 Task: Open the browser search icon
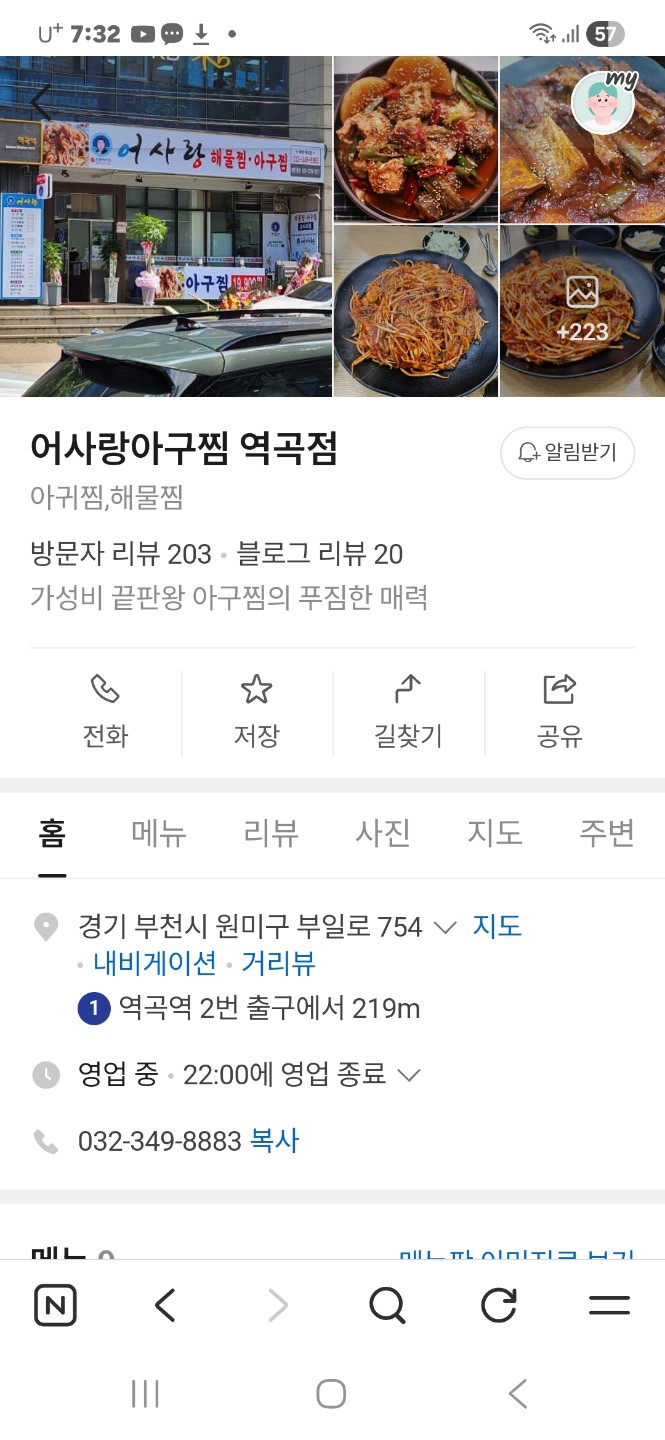pos(387,1305)
